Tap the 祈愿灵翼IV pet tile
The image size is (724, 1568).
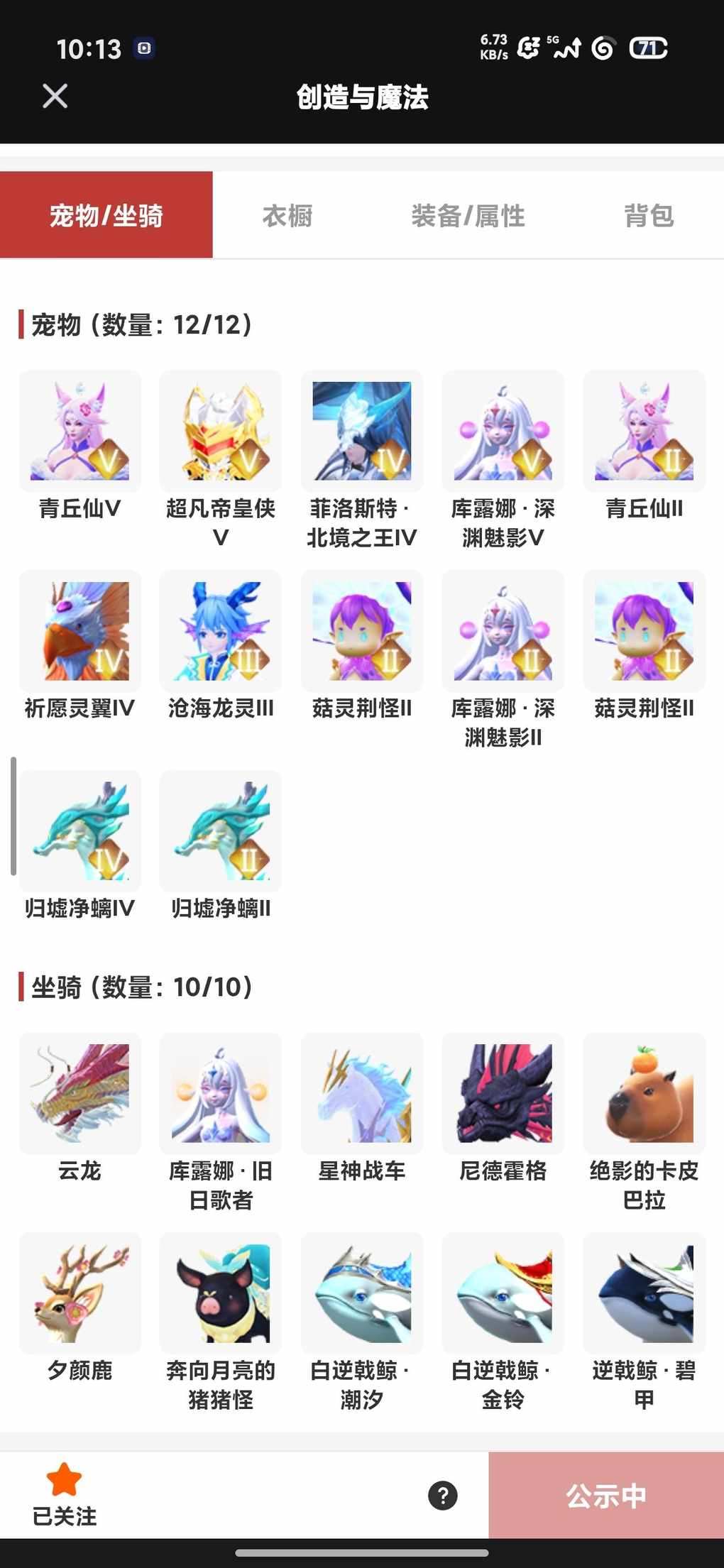[x=79, y=631]
